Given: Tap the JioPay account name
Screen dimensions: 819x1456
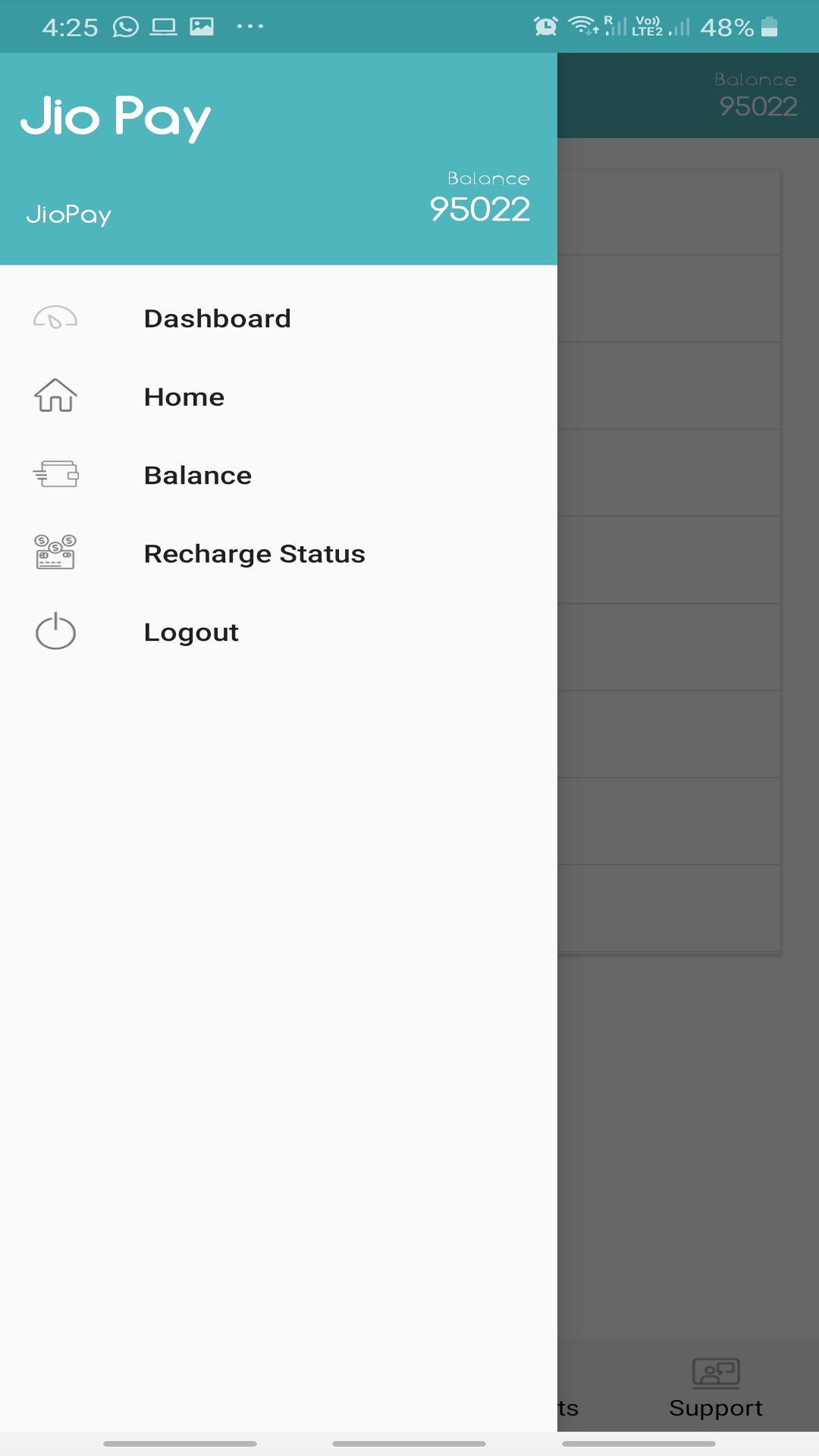Looking at the screenshot, I should (x=68, y=214).
